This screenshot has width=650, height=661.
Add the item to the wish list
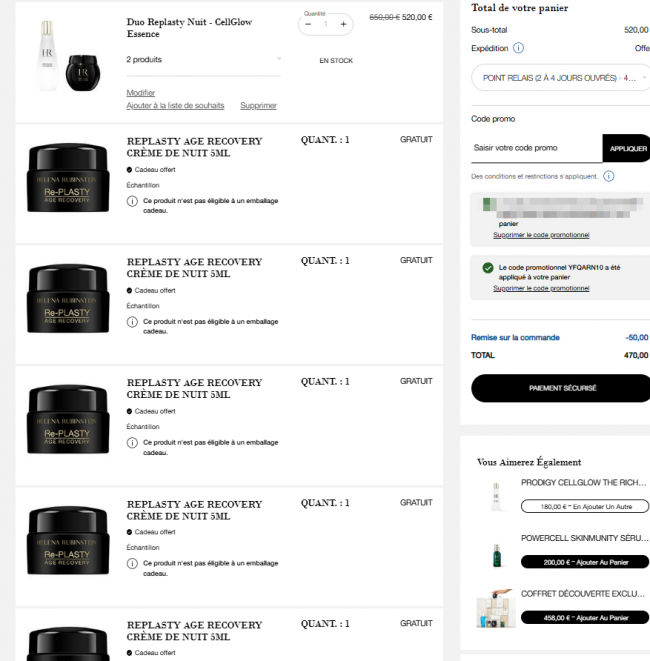[x=175, y=106]
